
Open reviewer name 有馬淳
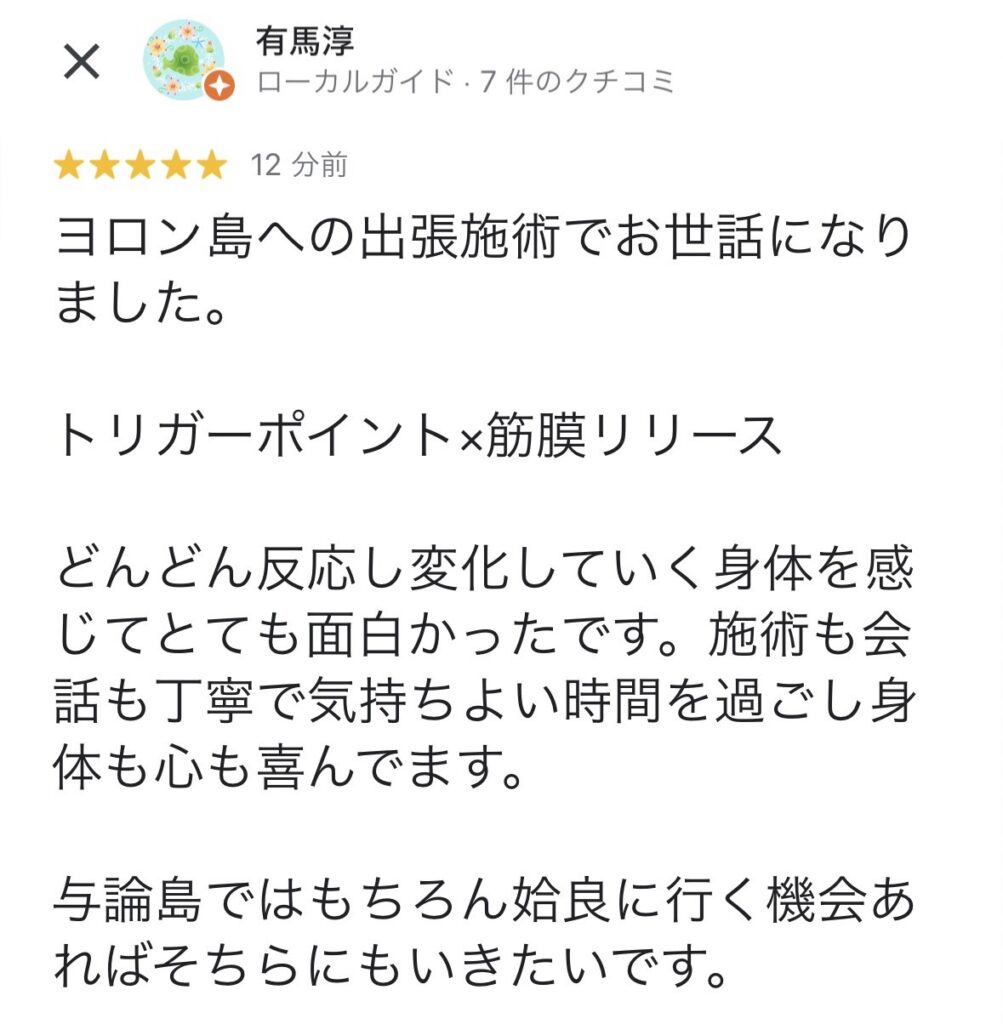click(305, 41)
